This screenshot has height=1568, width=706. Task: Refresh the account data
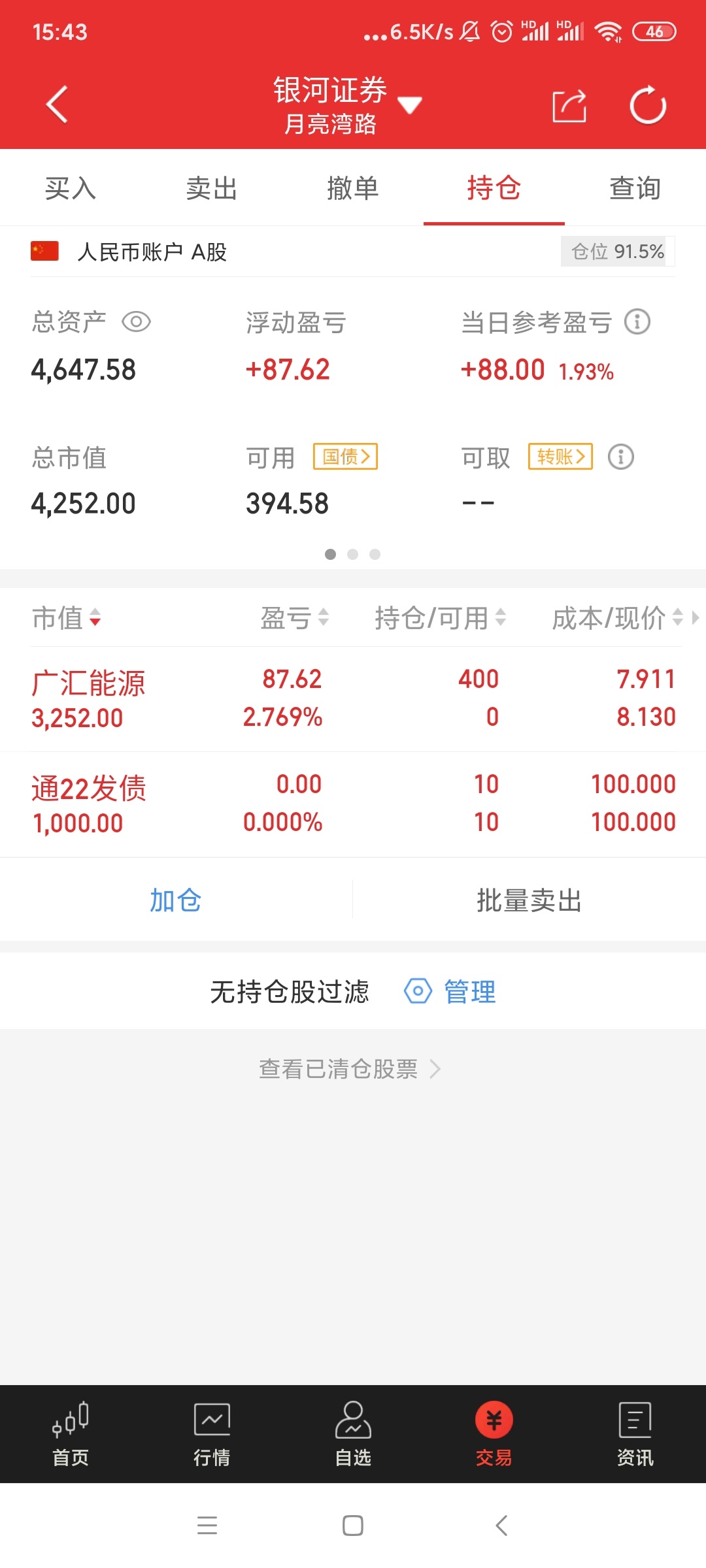coord(647,105)
